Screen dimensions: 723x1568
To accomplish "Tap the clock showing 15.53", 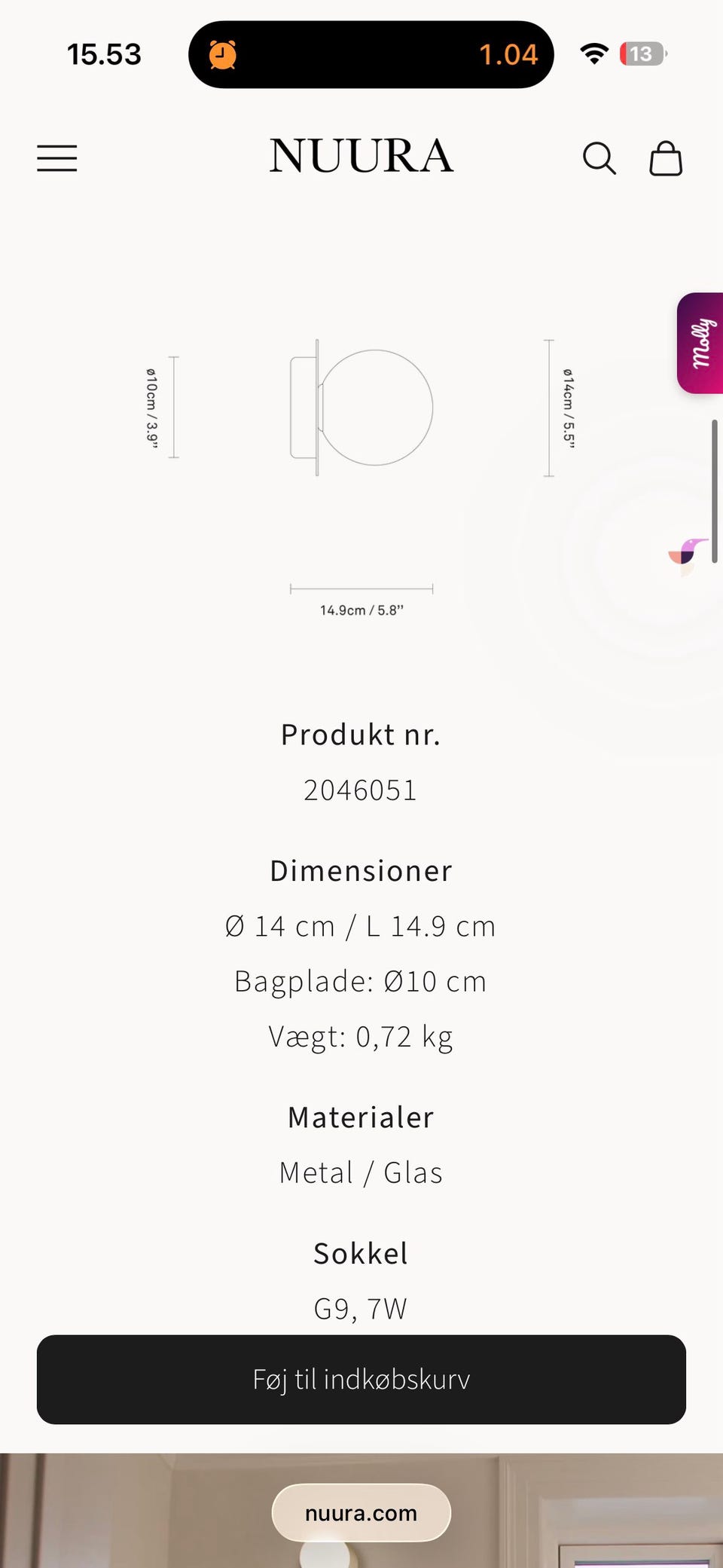I will (x=105, y=53).
